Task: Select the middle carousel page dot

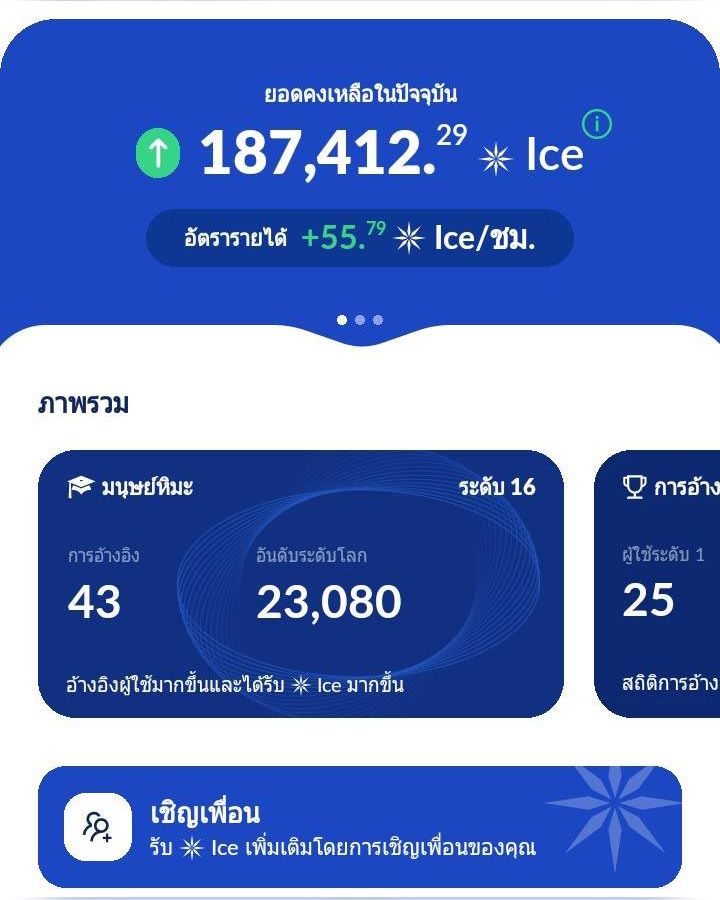Action: [x=360, y=319]
